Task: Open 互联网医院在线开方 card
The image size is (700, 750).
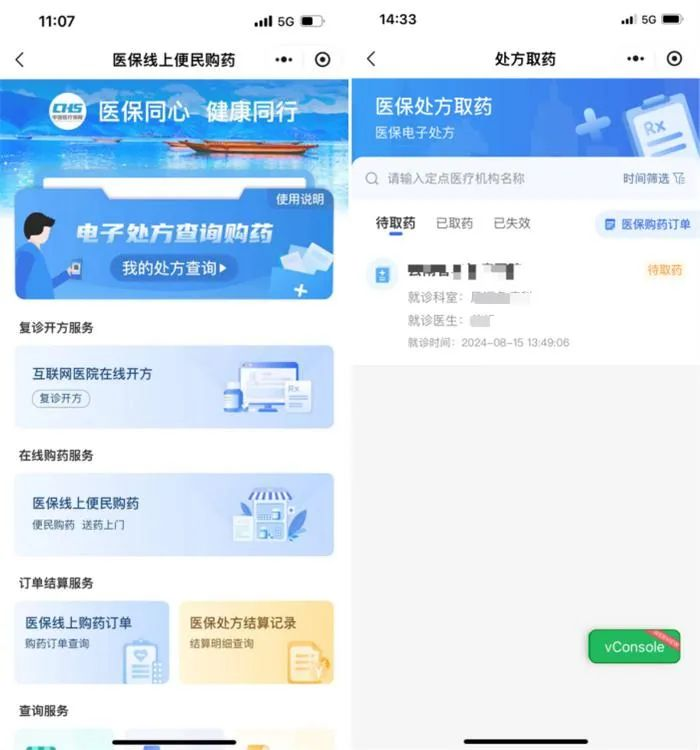Action: [x=174, y=387]
